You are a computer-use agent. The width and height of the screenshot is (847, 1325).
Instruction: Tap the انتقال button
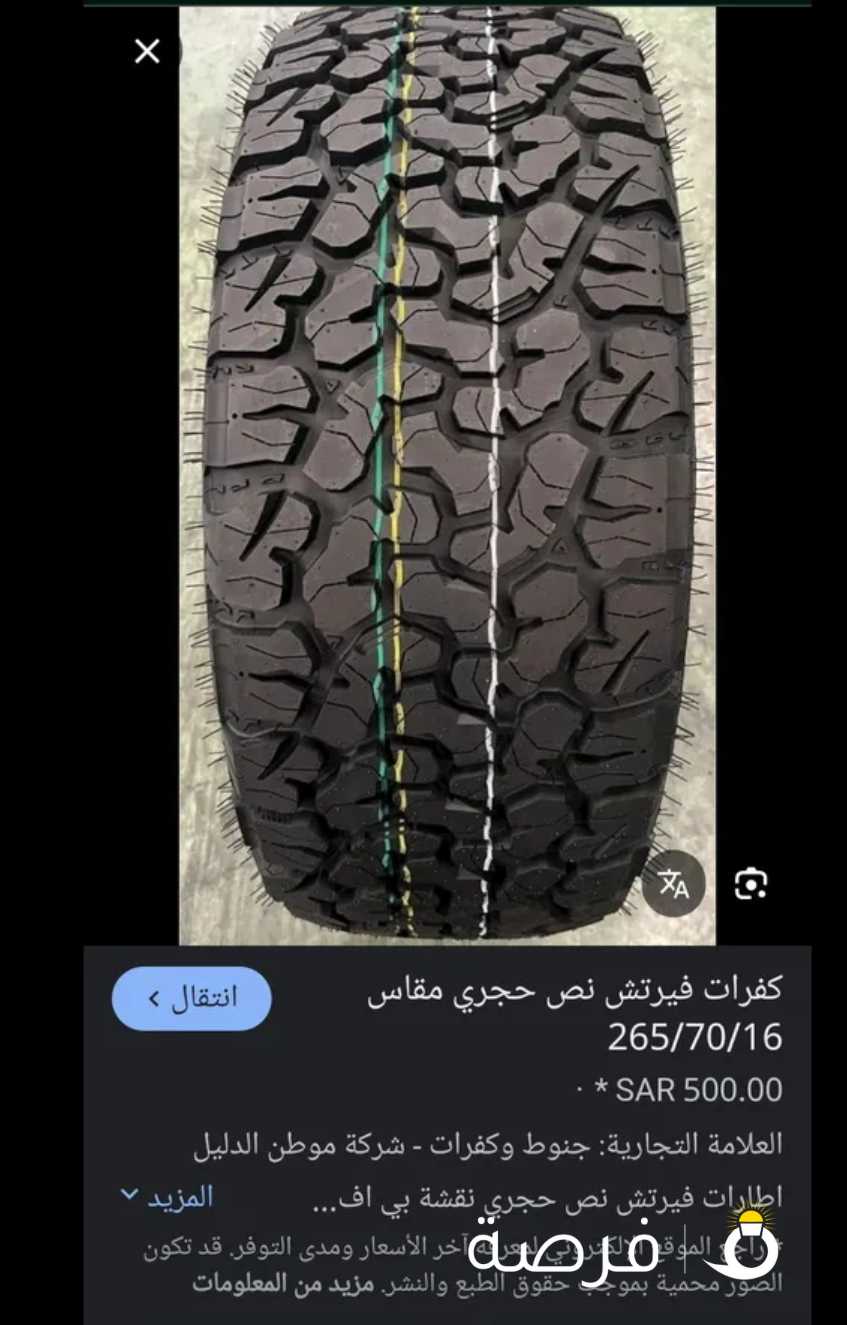191,997
